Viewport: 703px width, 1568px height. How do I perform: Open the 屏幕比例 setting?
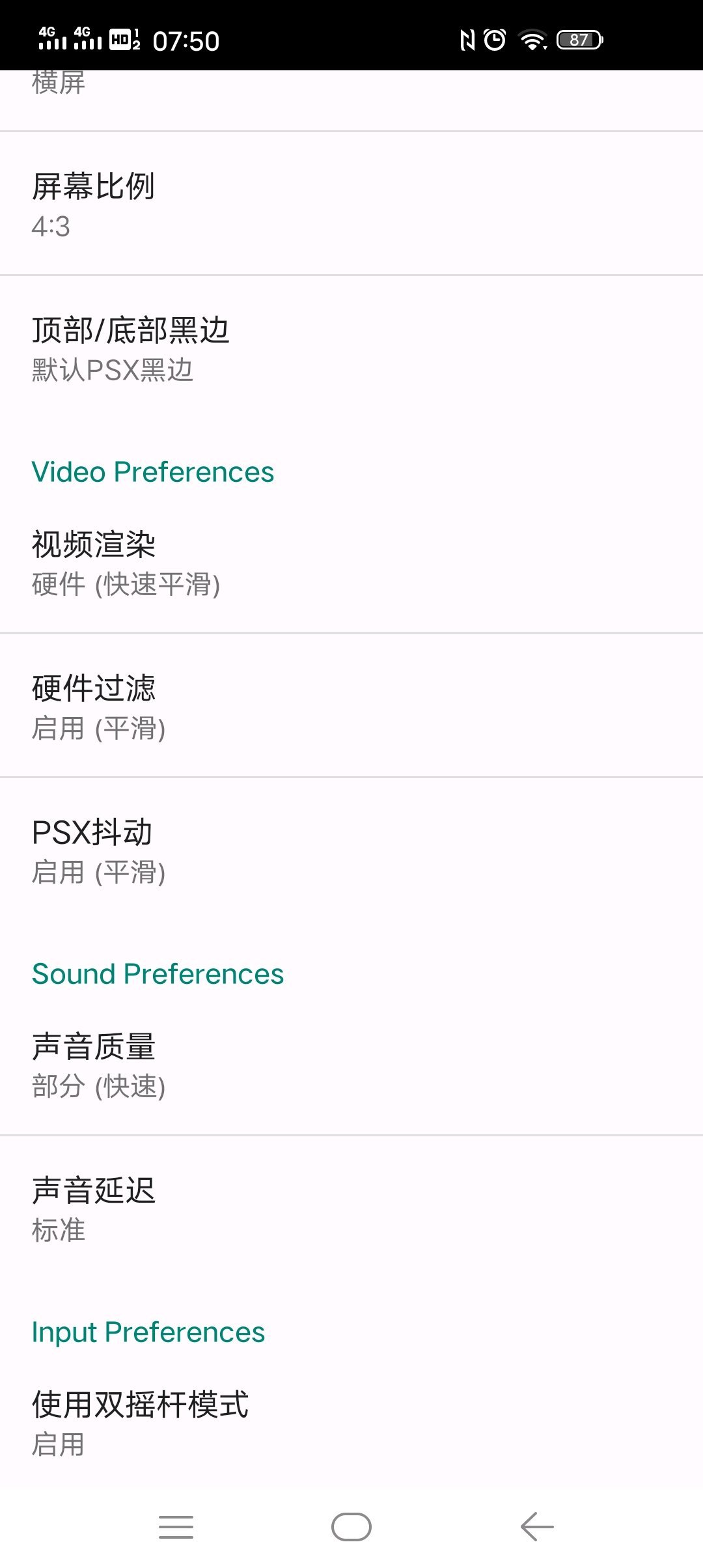pyautogui.click(x=351, y=204)
